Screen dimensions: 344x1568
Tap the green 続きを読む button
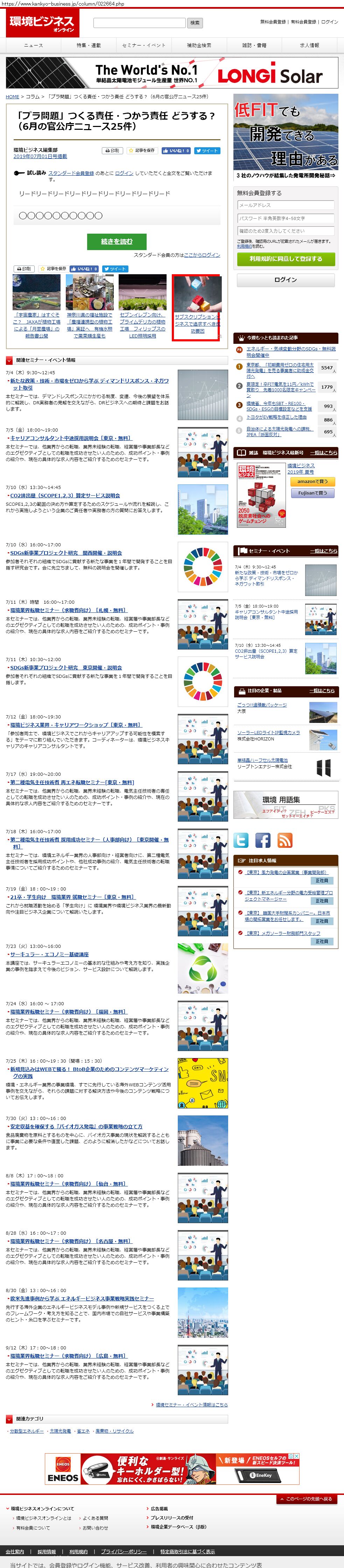[x=116, y=242]
